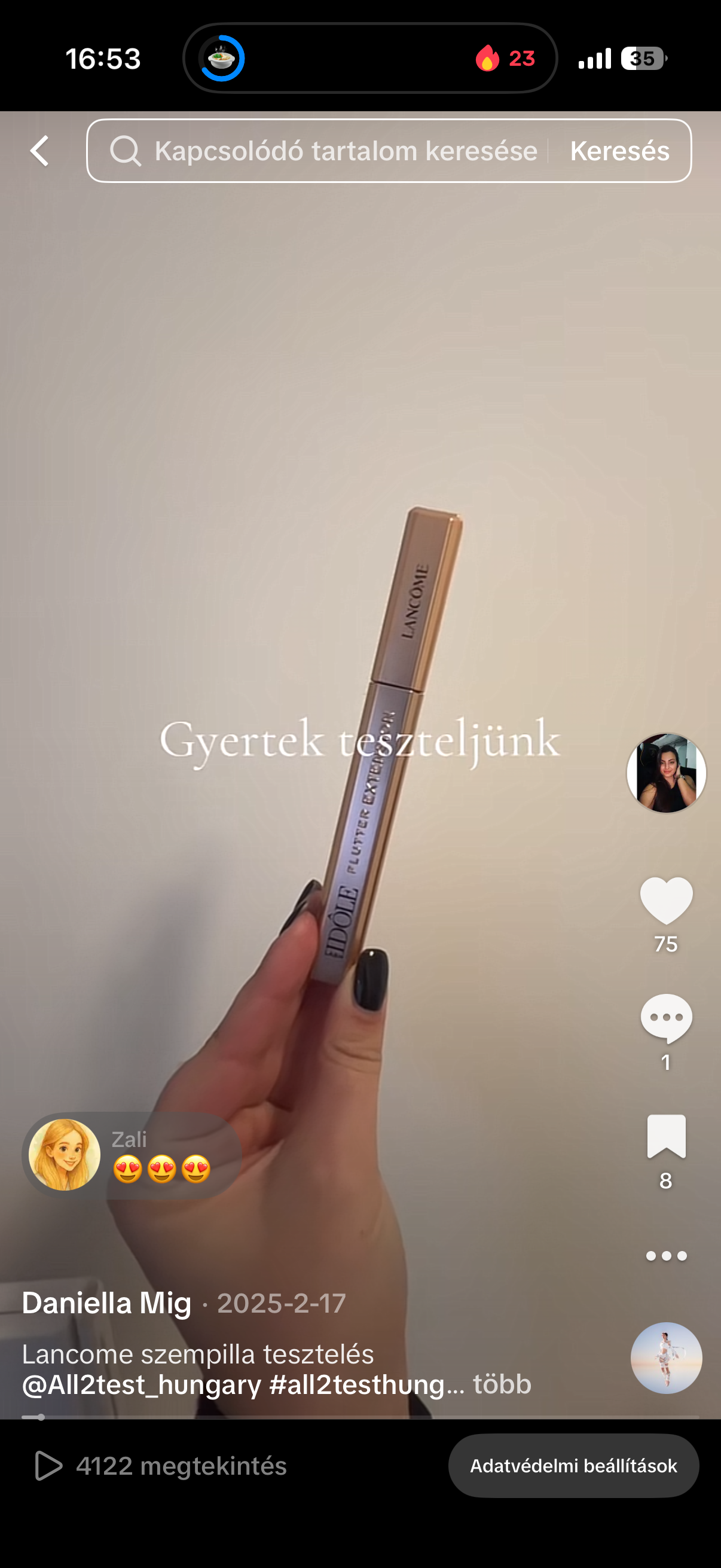The width and height of the screenshot is (721, 1568).
Task: Open Daniella Mig's profile from username
Action: click(x=106, y=1303)
